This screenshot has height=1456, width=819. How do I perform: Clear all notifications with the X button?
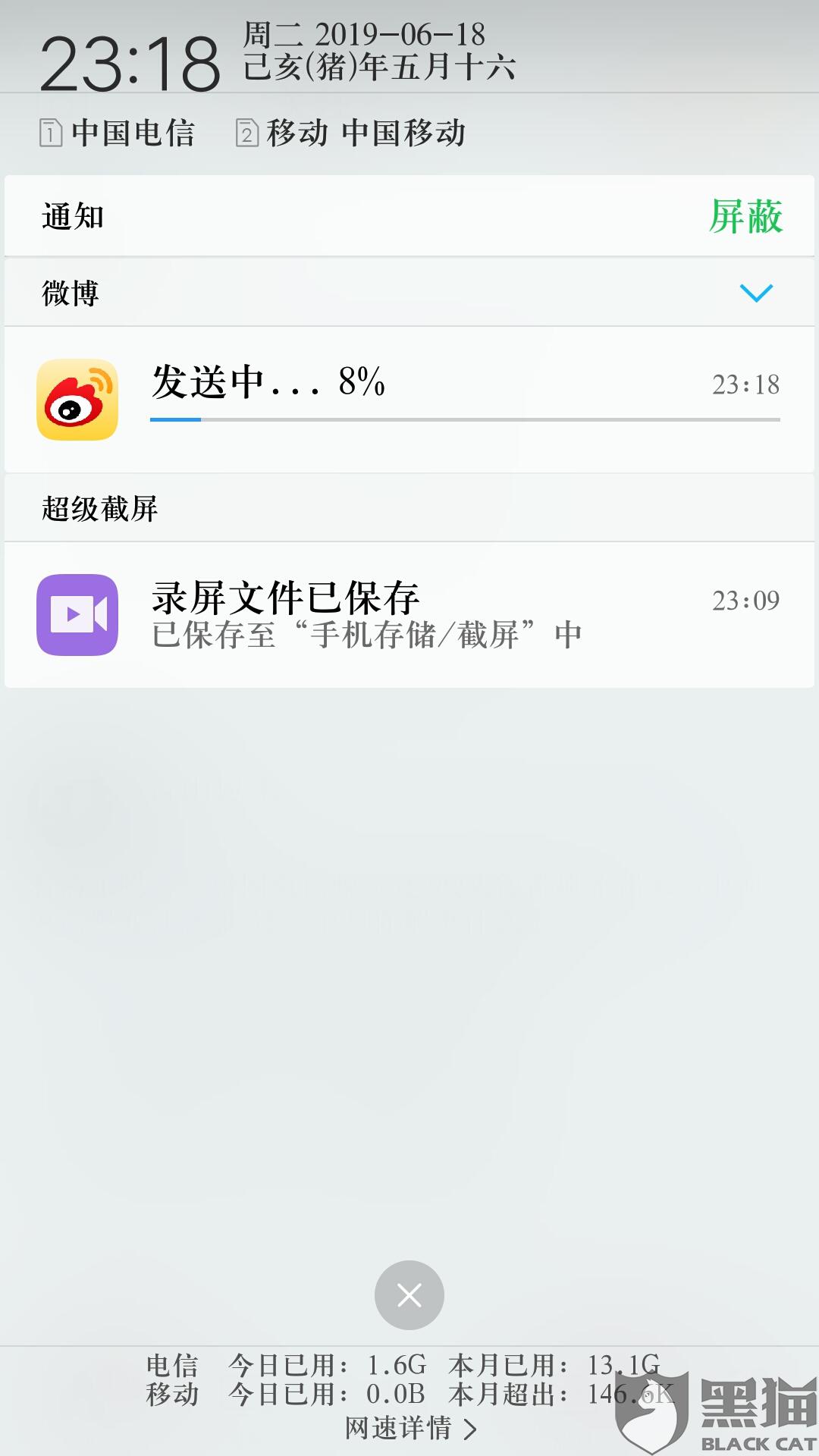409,1294
